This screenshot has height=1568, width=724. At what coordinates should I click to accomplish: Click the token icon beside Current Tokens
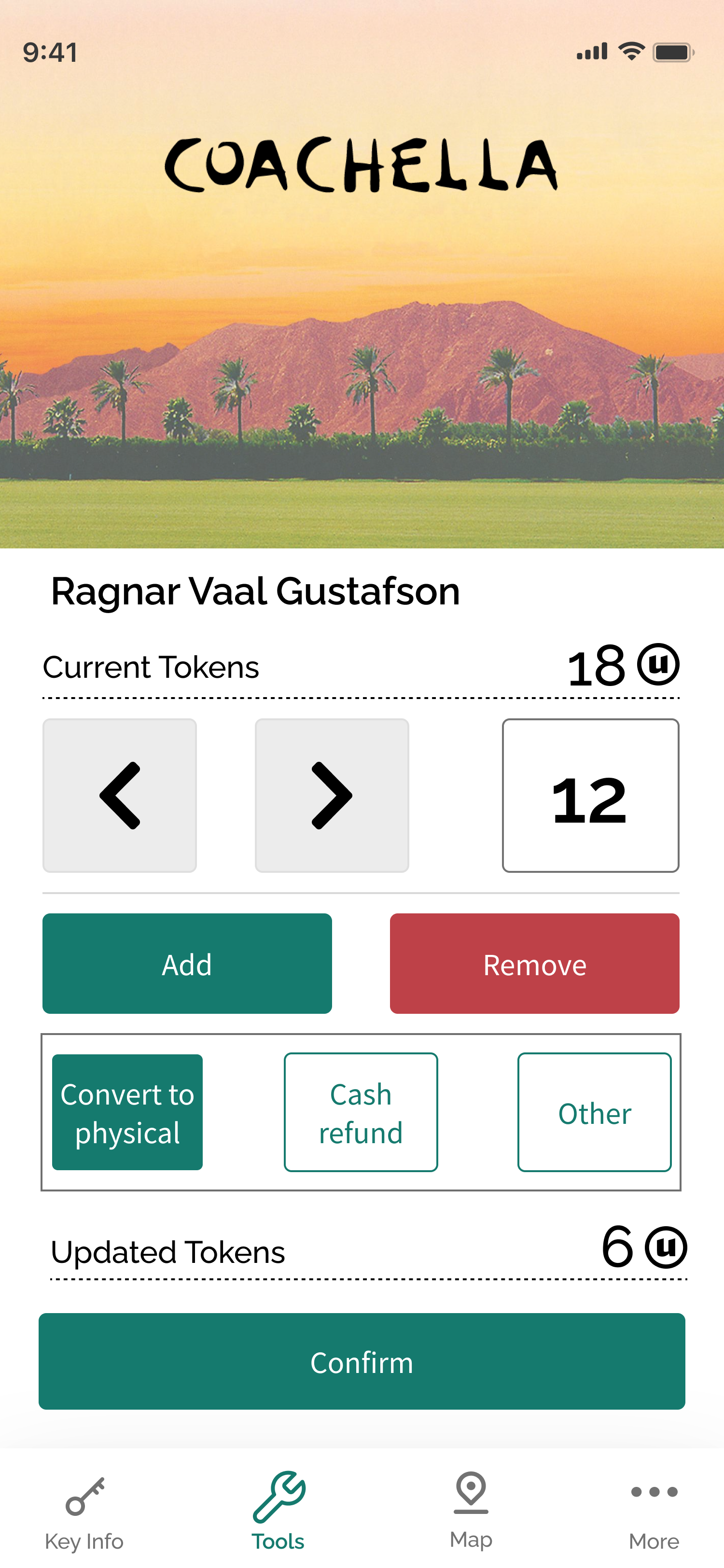tap(659, 665)
